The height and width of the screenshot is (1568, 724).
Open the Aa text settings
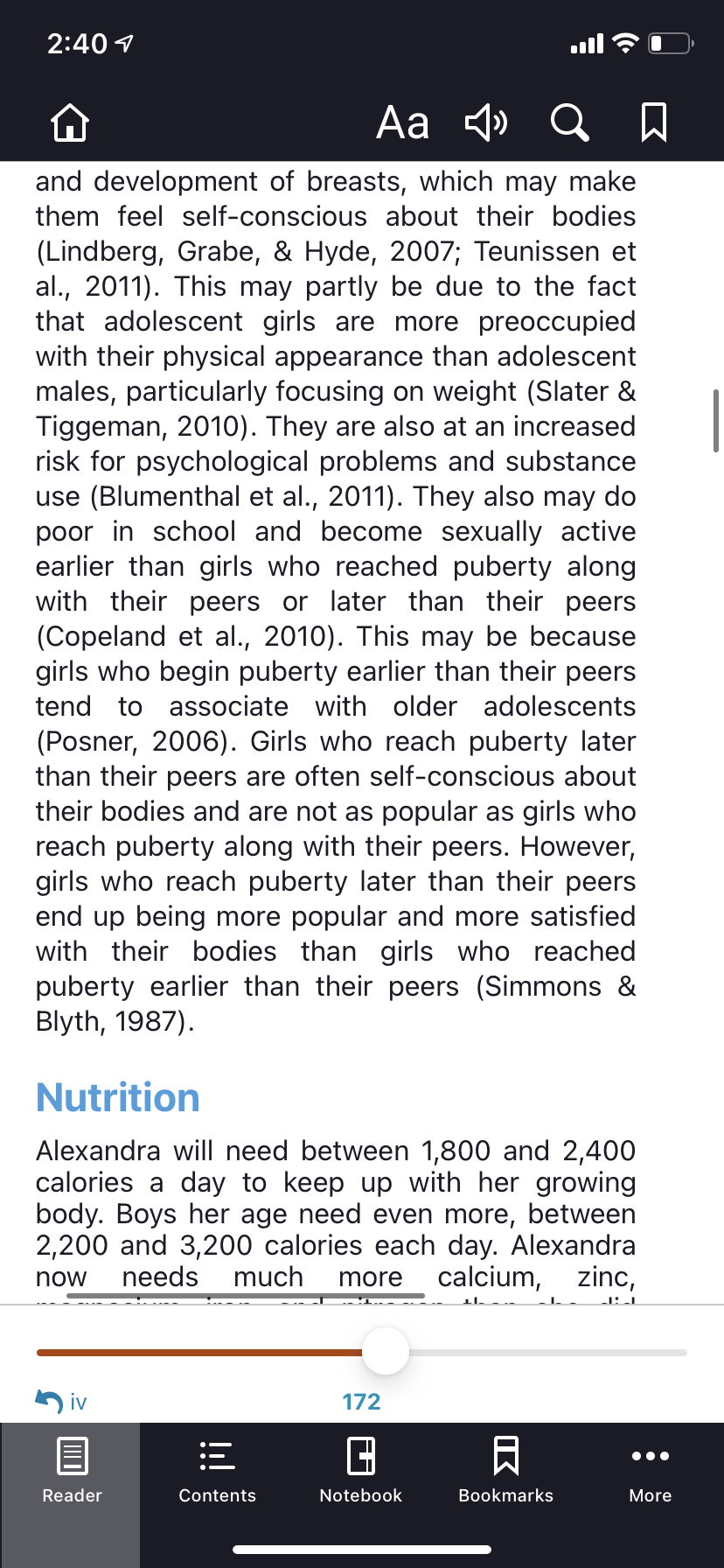click(402, 122)
